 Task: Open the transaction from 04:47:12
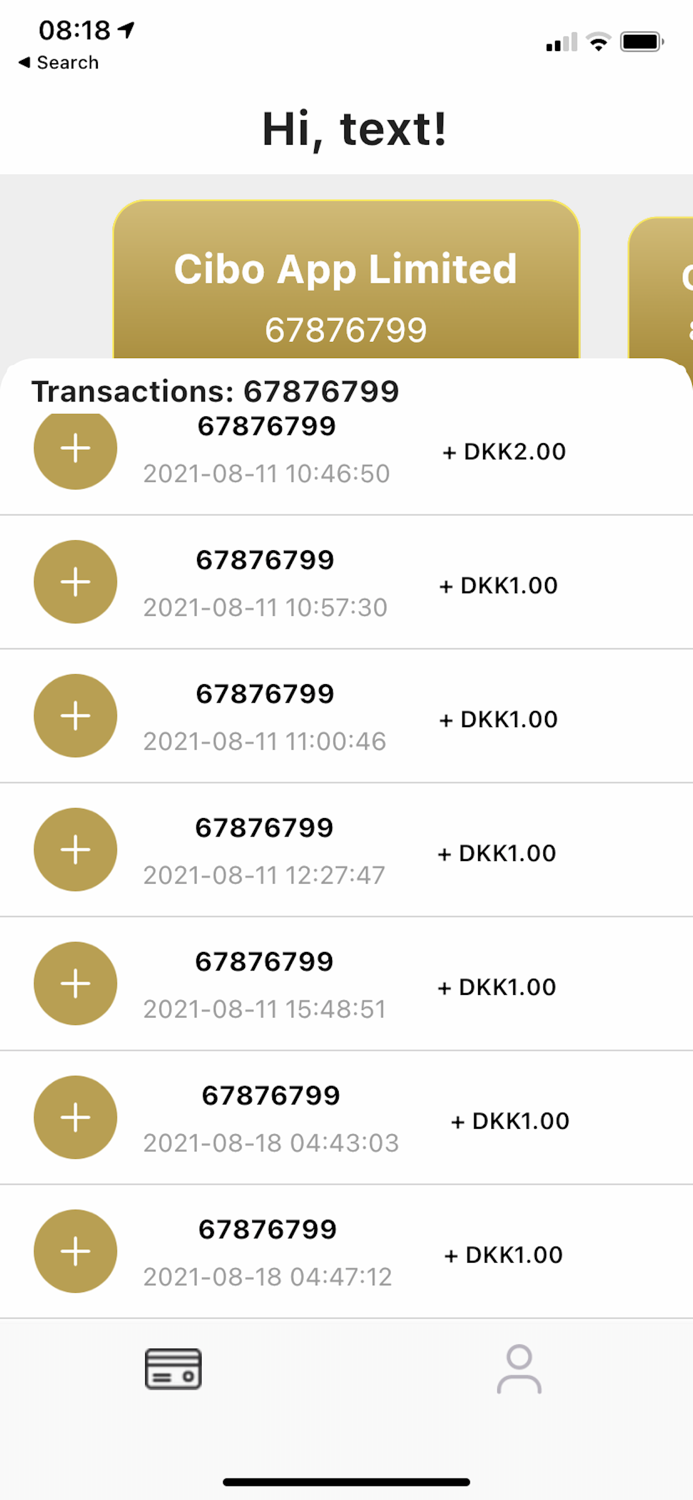pos(346,1253)
